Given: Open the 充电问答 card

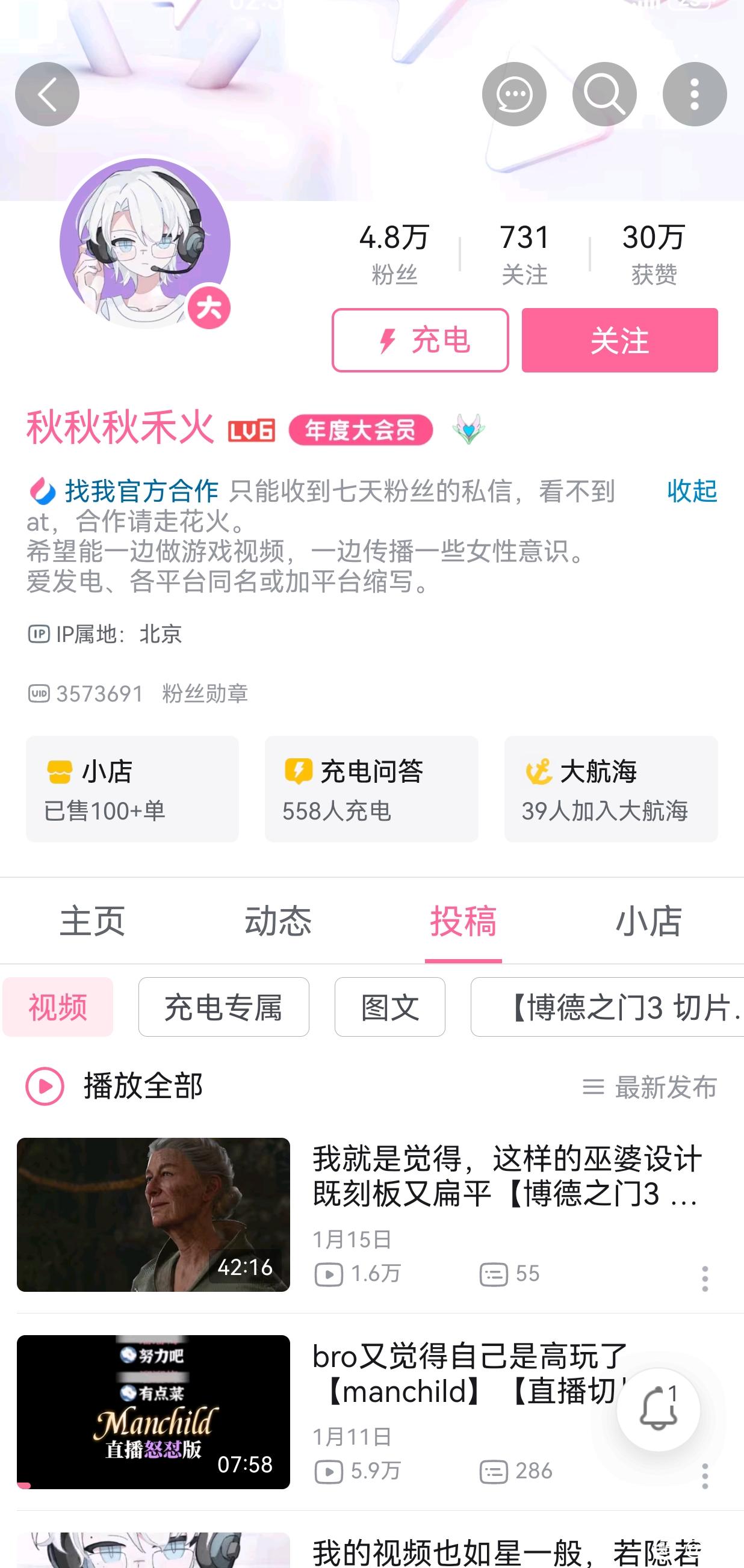Looking at the screenshot, I should coord(371,789).
